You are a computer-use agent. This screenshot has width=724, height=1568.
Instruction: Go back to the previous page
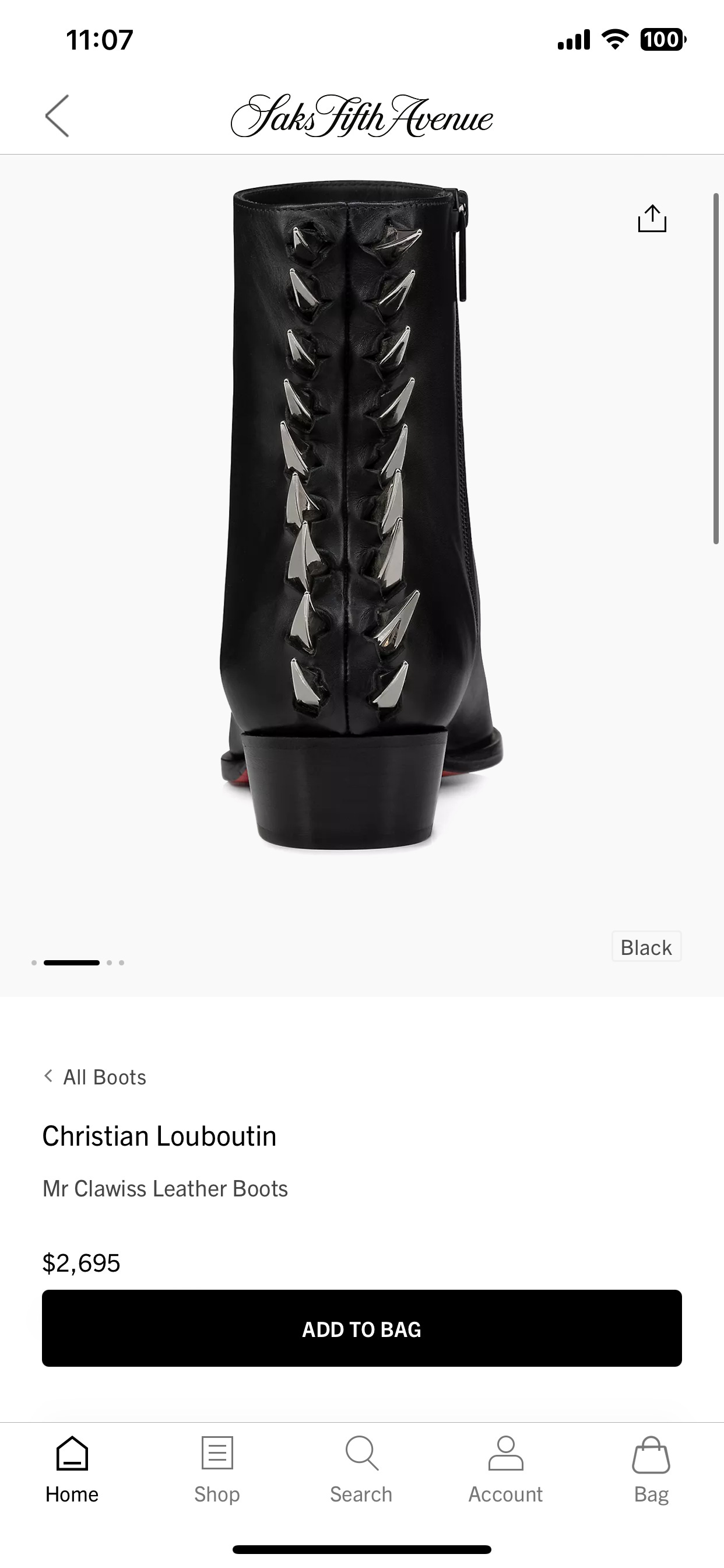57,116
